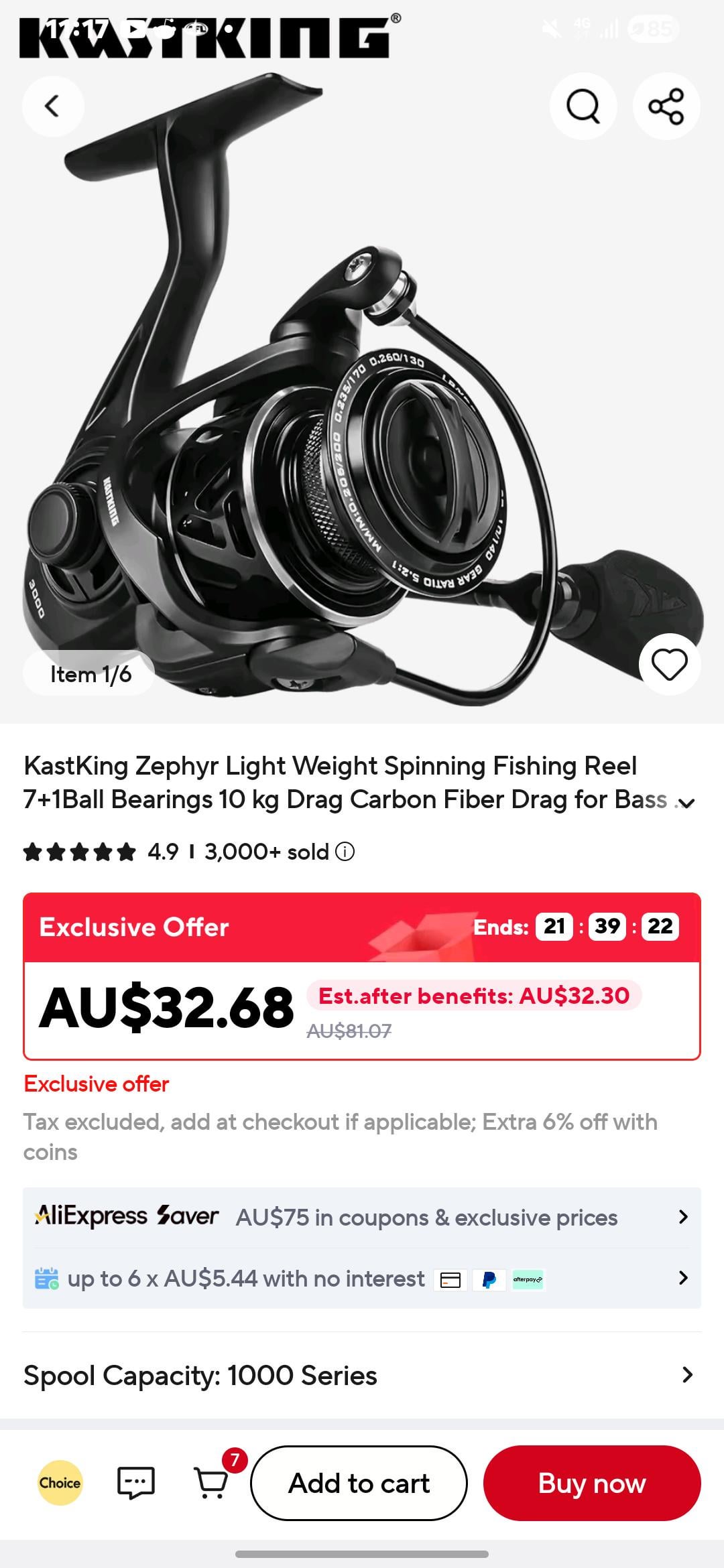This screenshot has height=1568, width=724.
Task: Add to cart
Action: pyautogui.click(x=359, y=1483)
